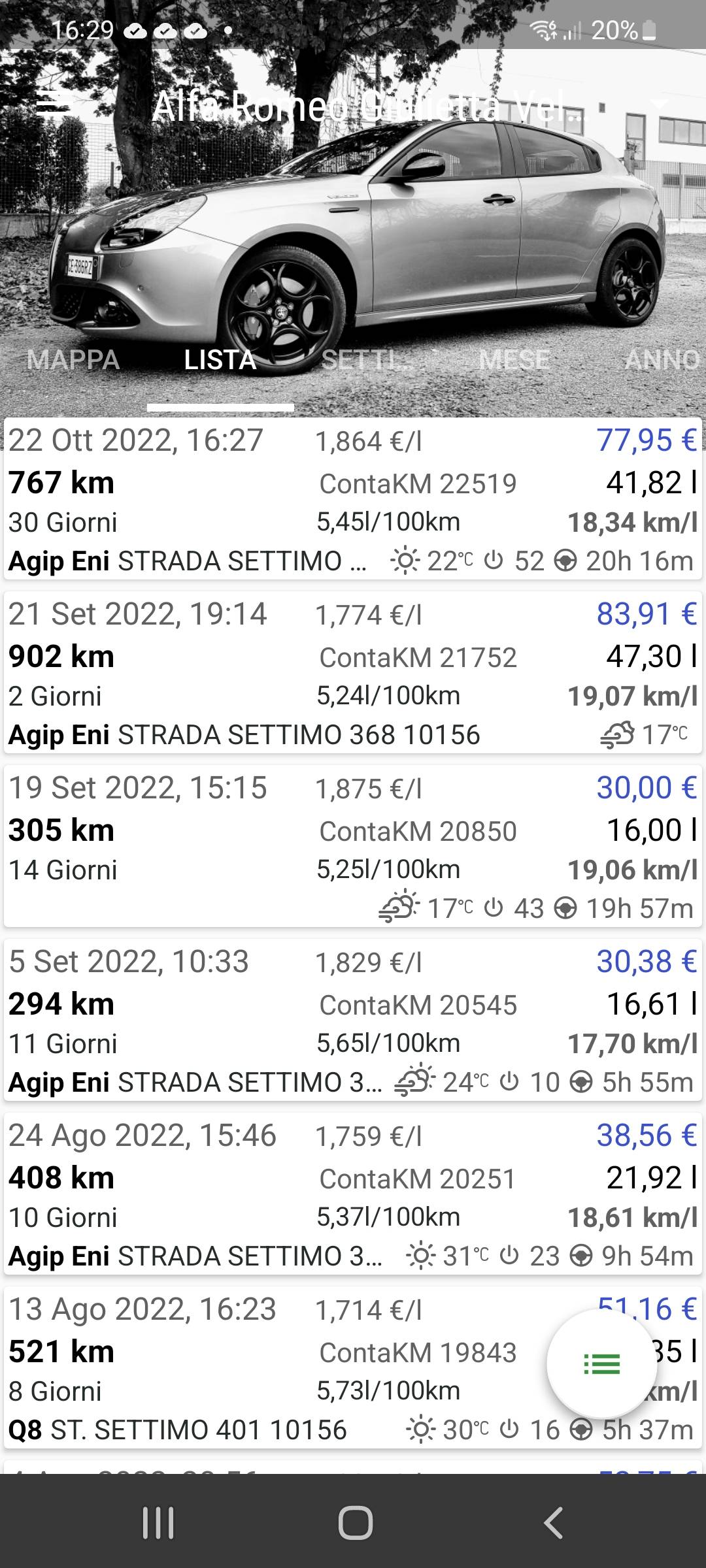Go to the ANNO tab
Image resolution: width=706 pixels, height=1568 pixels.
pos(662,361)
